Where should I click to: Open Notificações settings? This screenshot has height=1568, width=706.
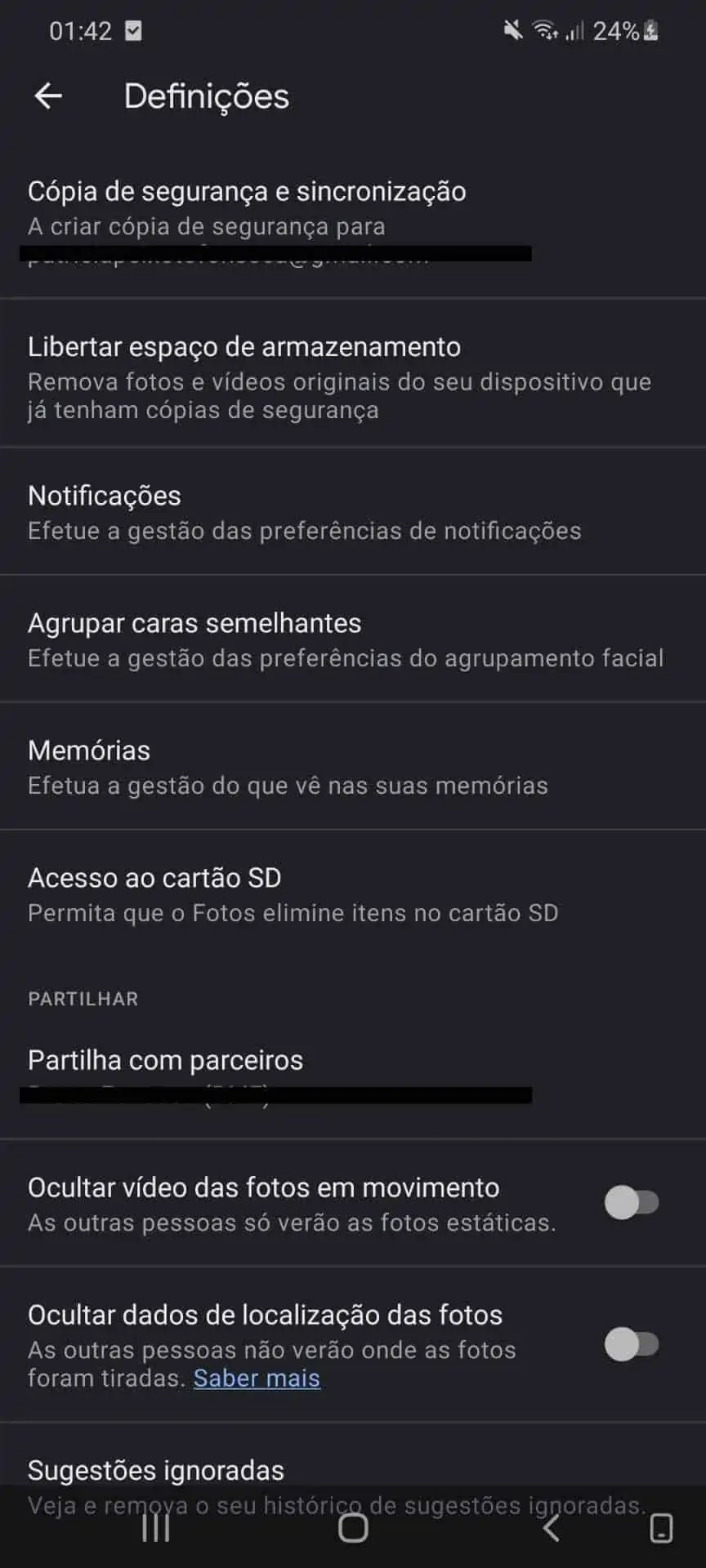(353, 512)
